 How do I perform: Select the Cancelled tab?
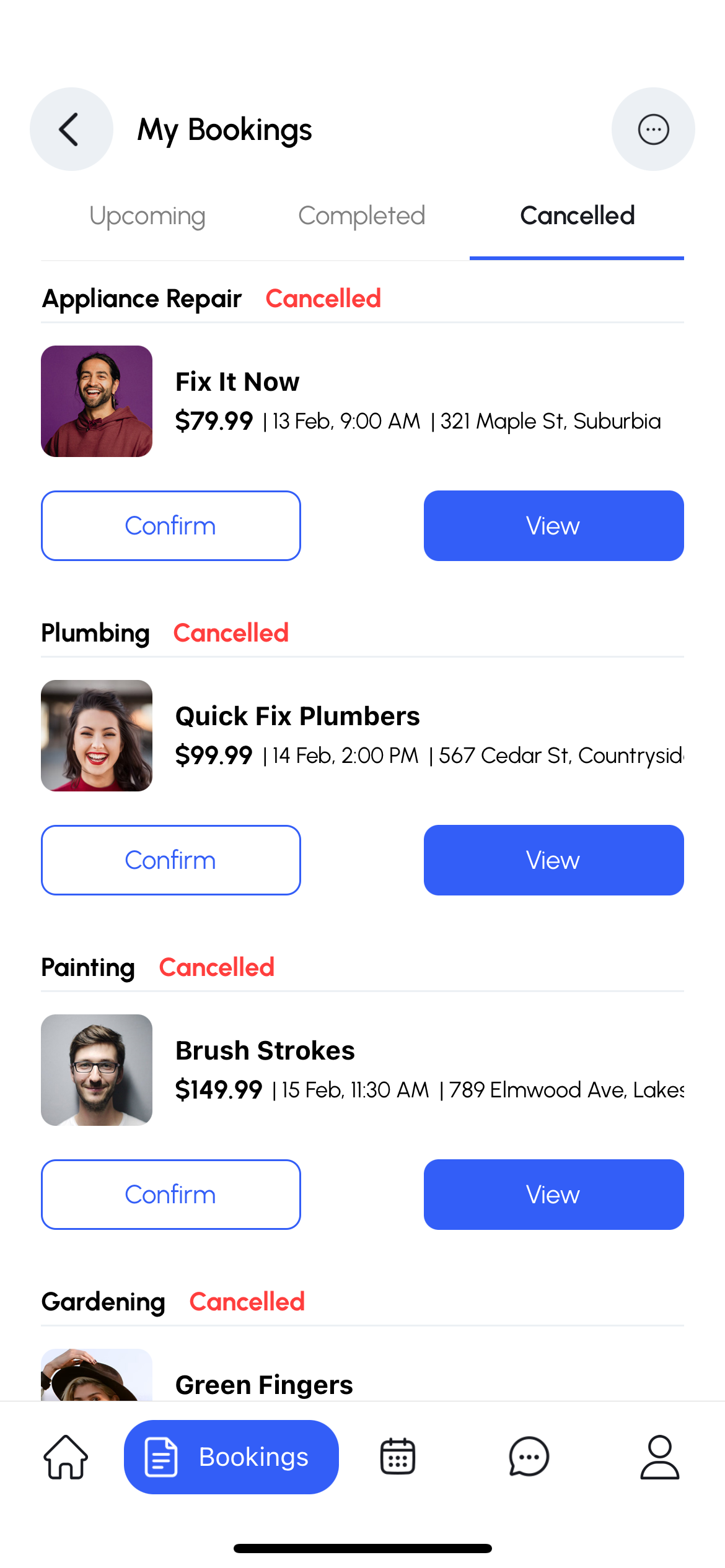click(x=577, y=216)
